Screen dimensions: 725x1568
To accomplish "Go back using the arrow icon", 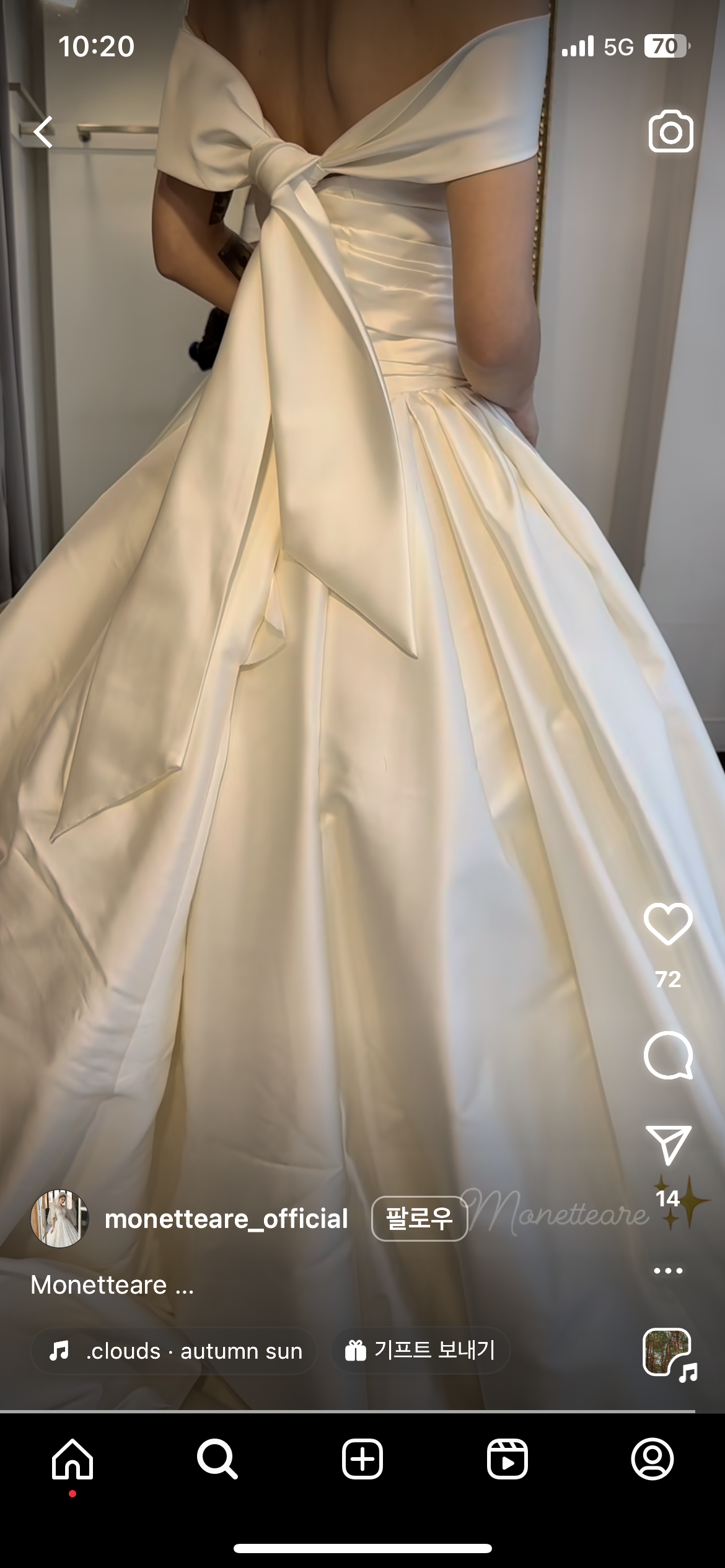I will coord(43,132).
